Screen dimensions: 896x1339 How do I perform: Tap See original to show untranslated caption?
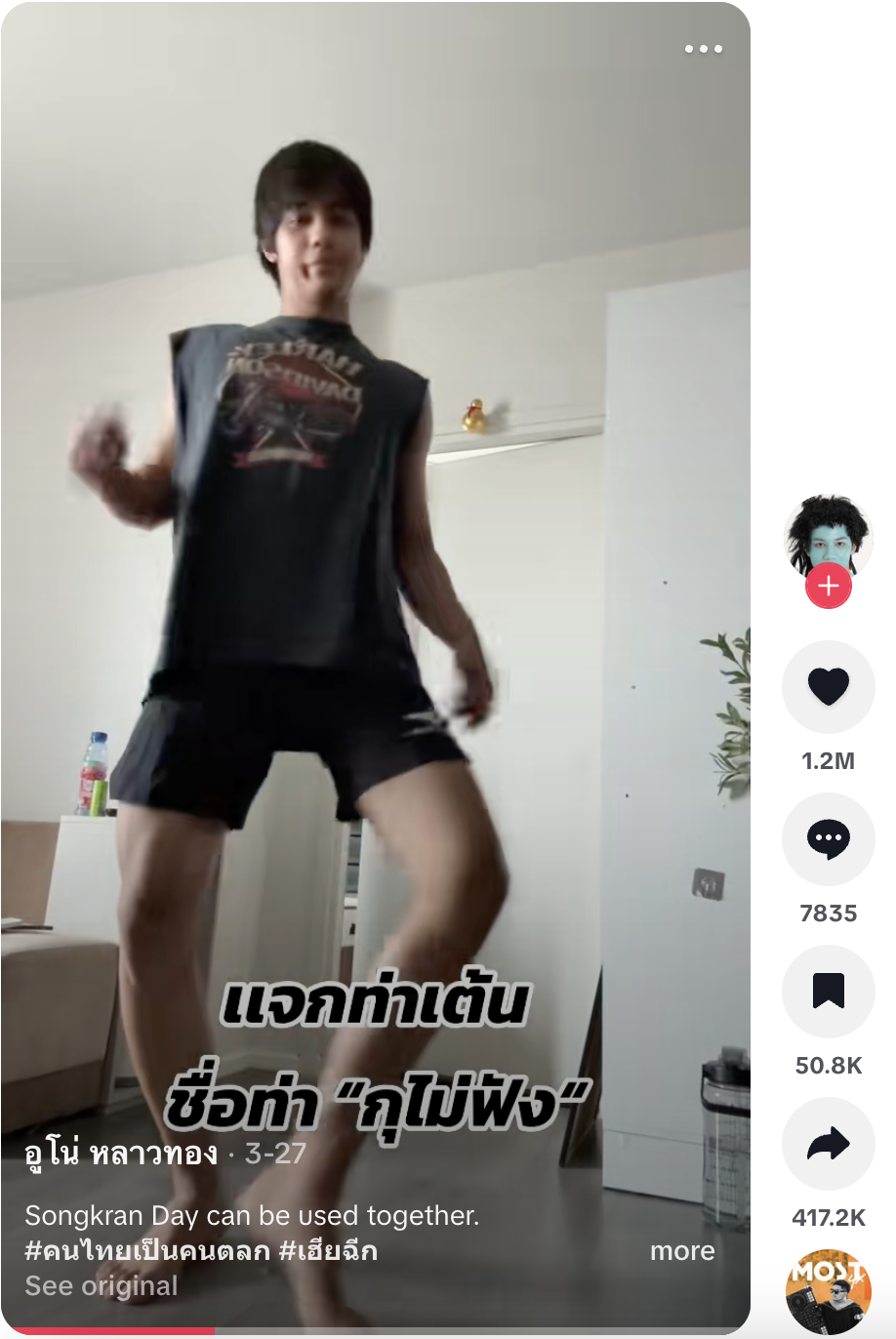[x=102, y=1286]
